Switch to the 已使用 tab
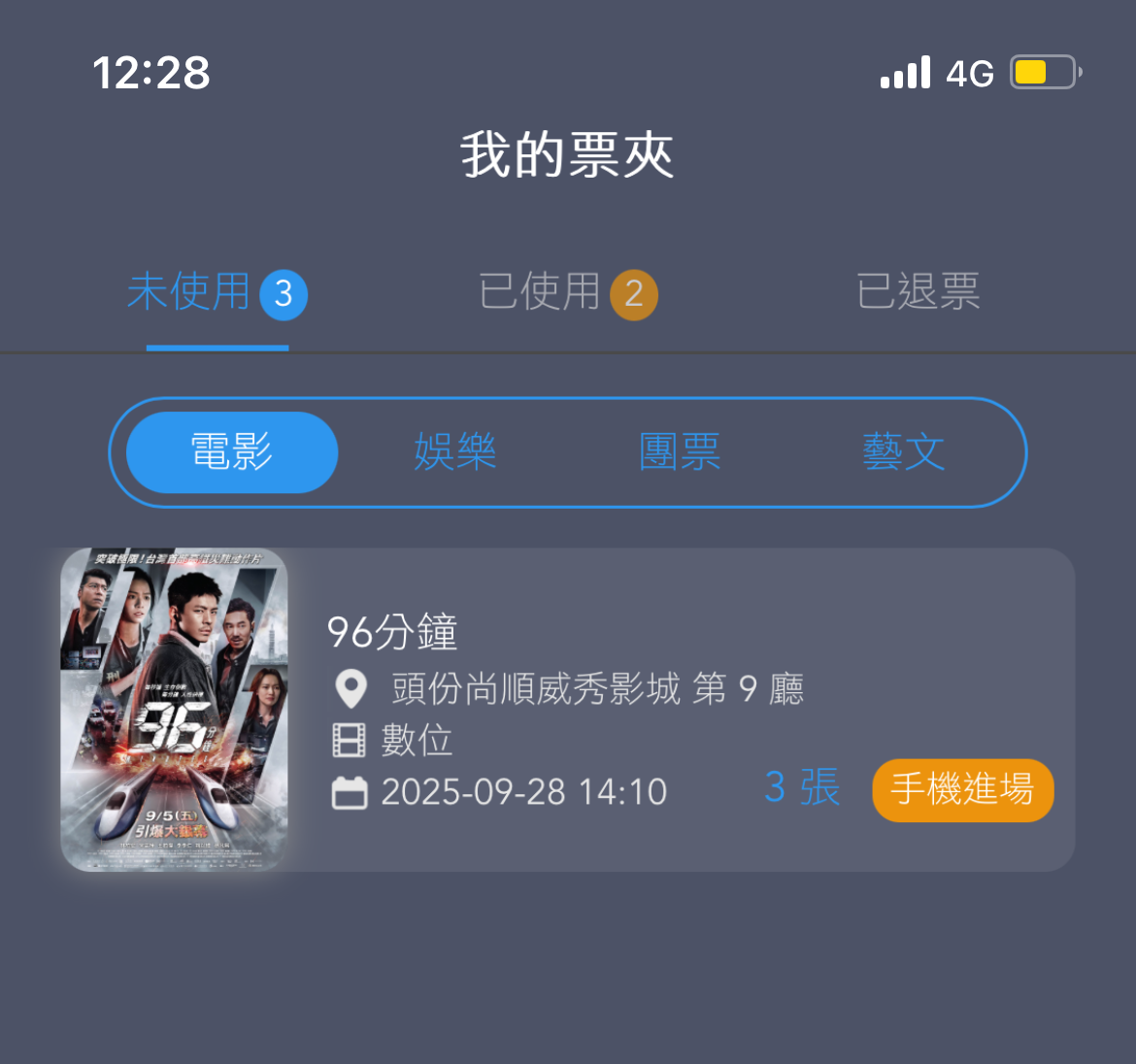 (x=567, y=292)
